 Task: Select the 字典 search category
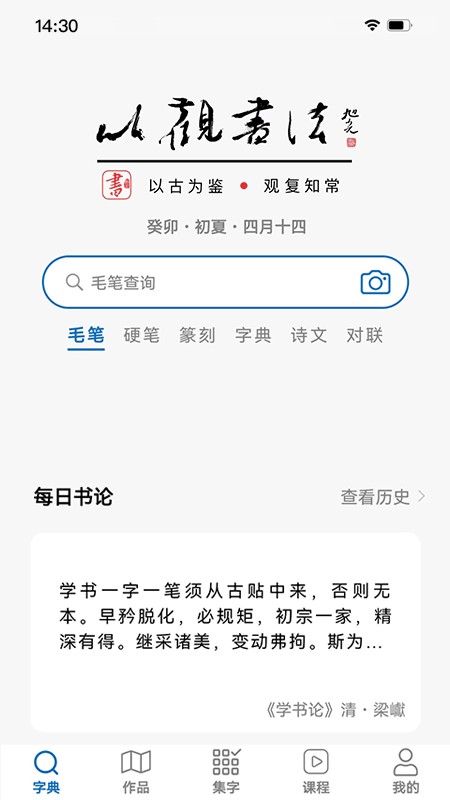[x=253, y=335]
